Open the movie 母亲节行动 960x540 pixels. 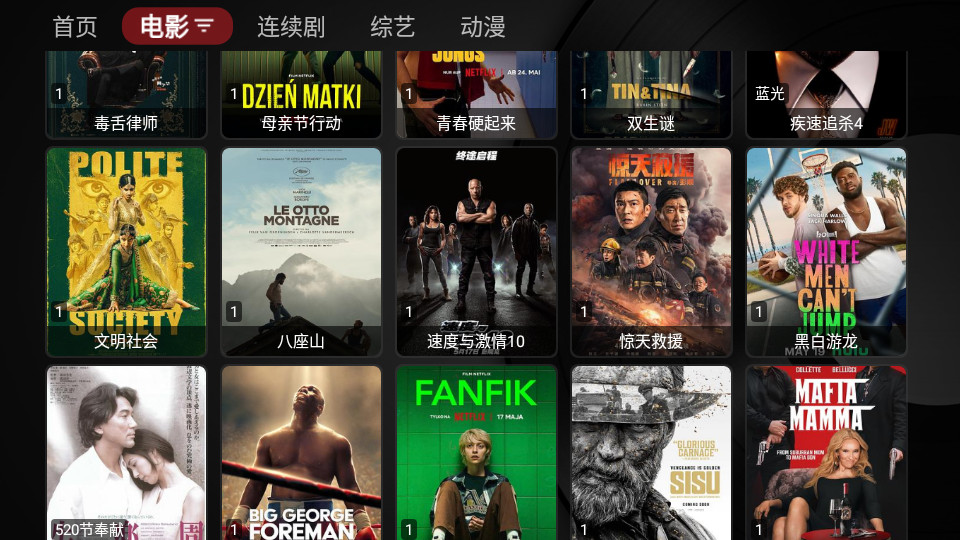click(301, 95)
